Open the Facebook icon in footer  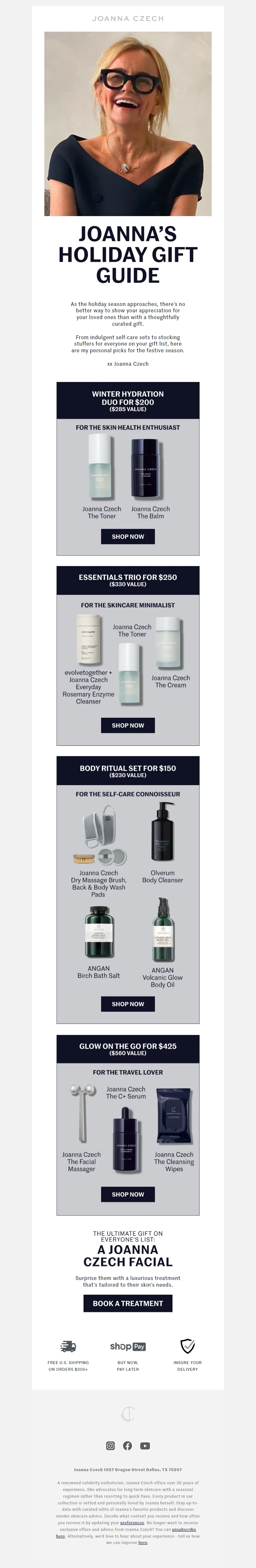(x=127, y=1446)
